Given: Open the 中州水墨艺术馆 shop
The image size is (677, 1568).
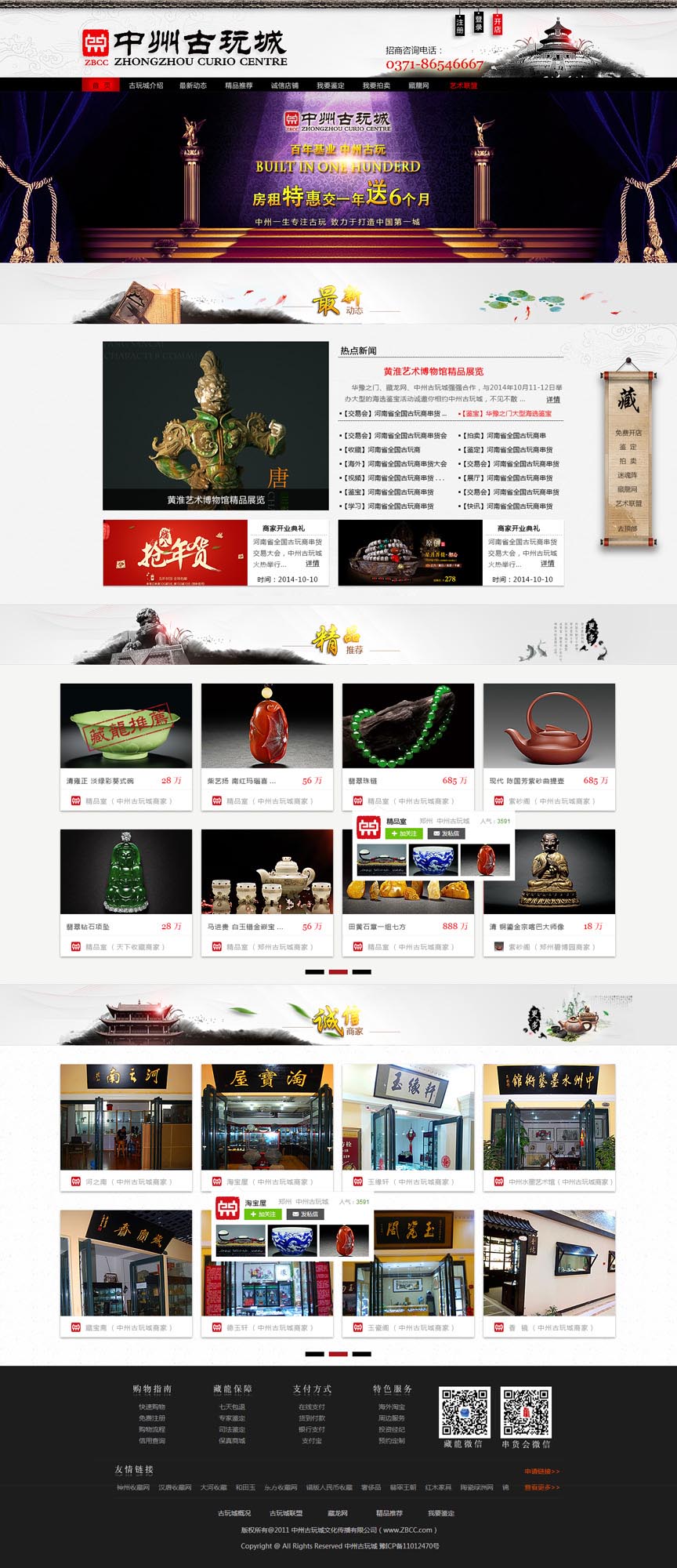Looking at the screenshot, I should (x=548, y=1117).
